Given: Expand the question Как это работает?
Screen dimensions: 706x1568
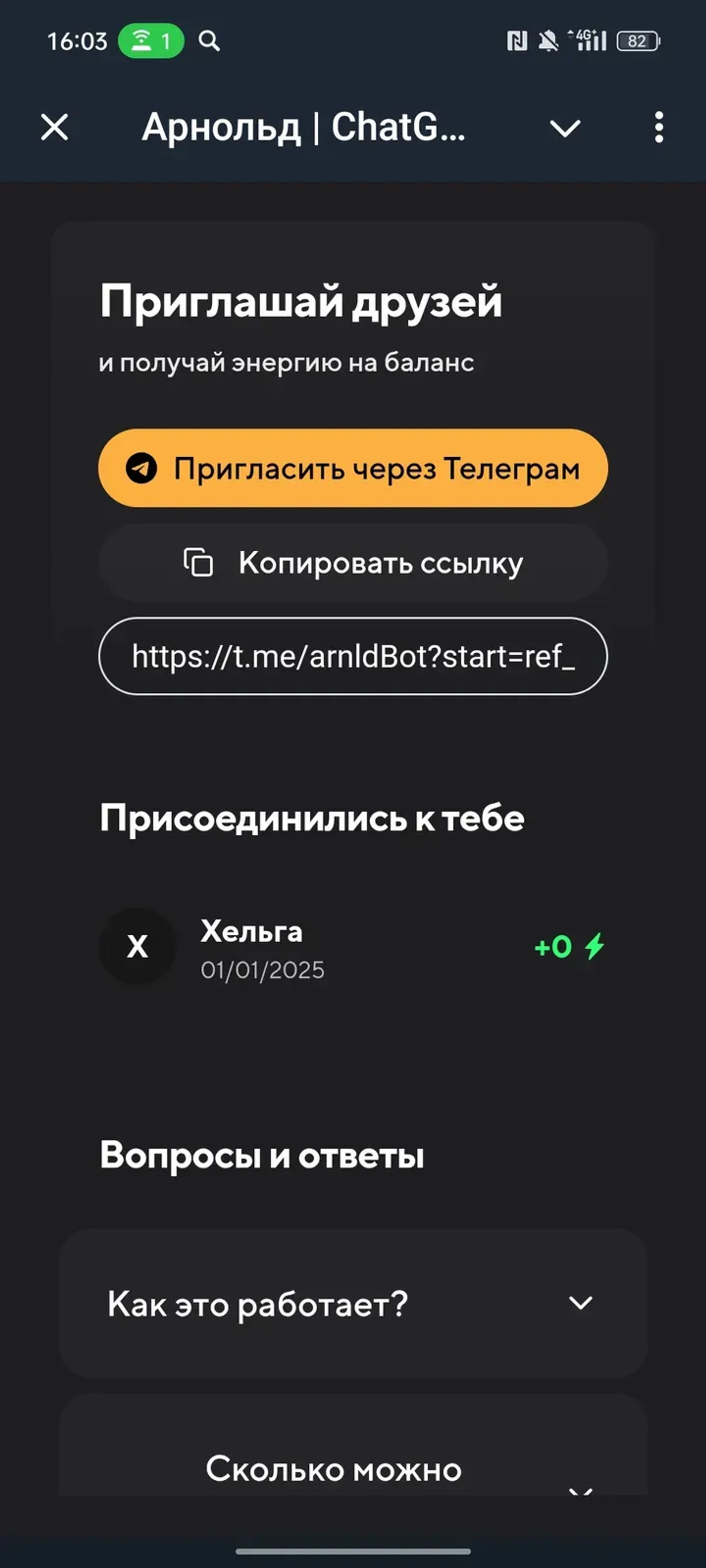Looking at the screenshot, I should point(353,1303).
